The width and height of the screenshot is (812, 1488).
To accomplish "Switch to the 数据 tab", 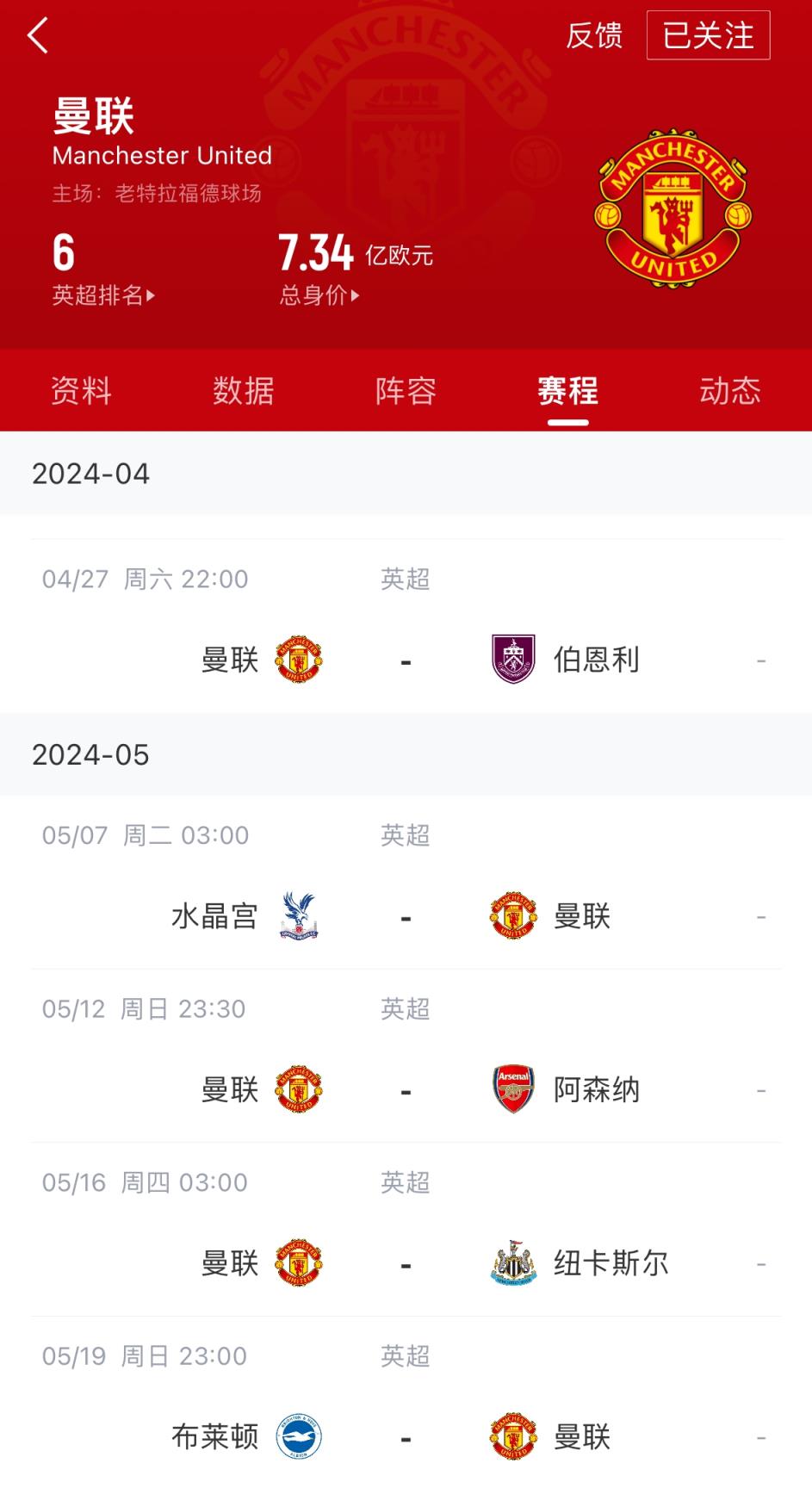I will (x=244, y=391).
